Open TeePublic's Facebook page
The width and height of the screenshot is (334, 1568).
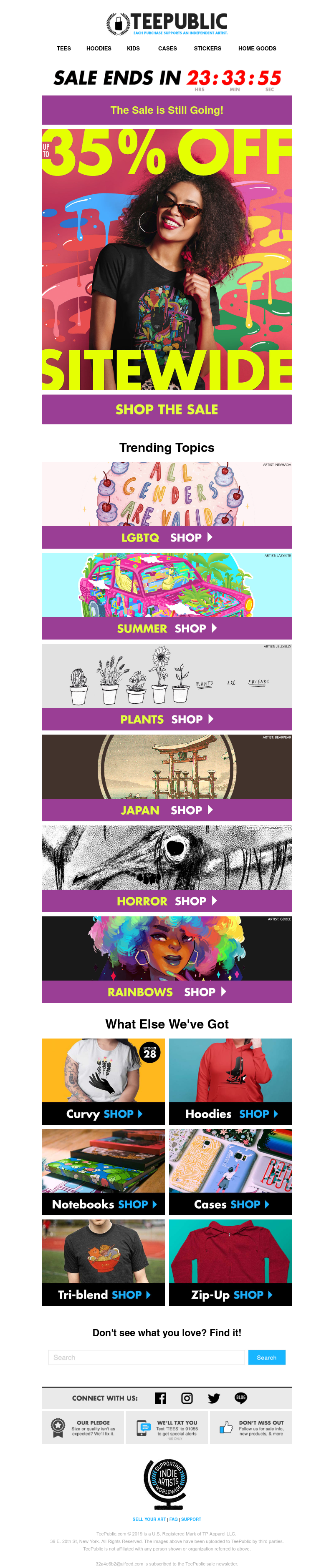160,1398
